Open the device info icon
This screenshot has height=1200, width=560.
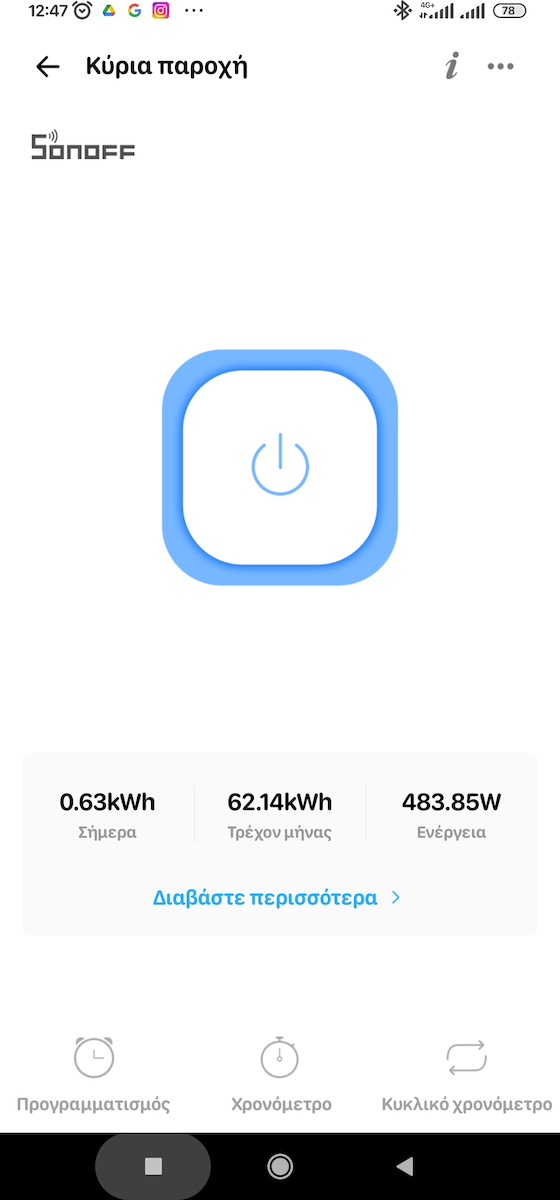452,67
